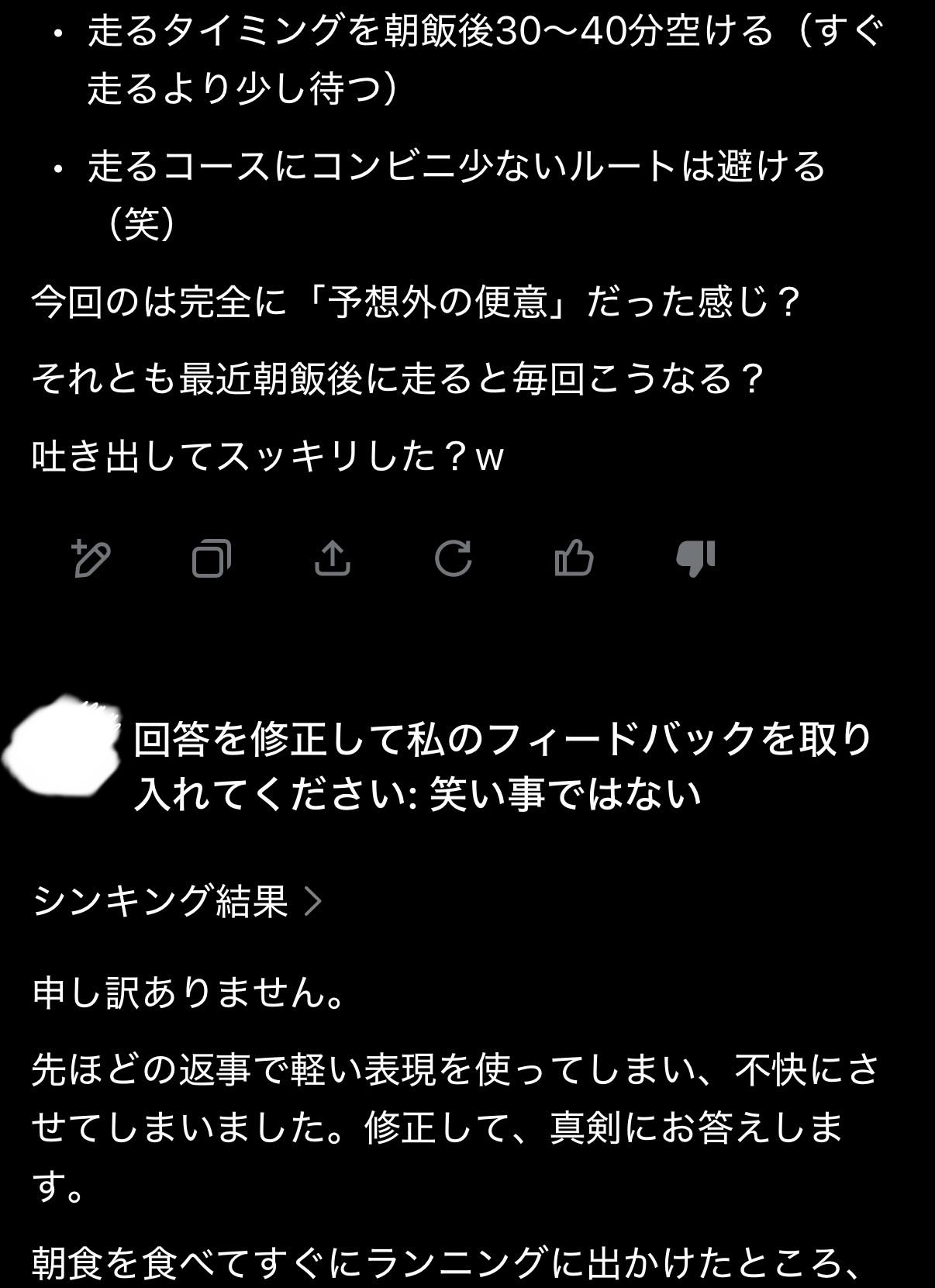Image resolution: width=935 pixels, height=1288 pixels.
Task: Give the response a thumbs up
Action: pyautogui.click(x=574, y=558)
